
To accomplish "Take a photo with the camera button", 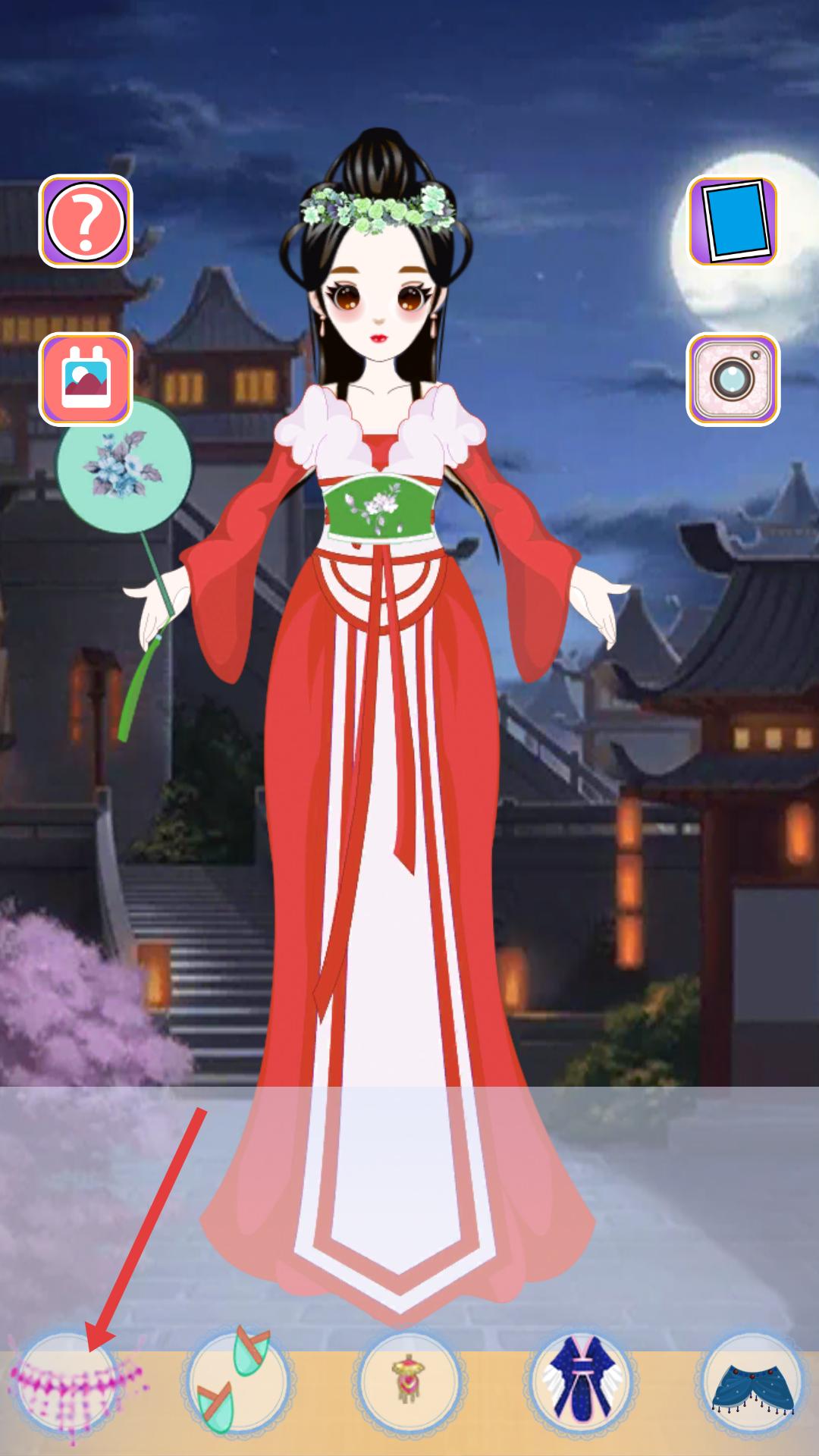I will pyautogui.click(x=733, y=379).
